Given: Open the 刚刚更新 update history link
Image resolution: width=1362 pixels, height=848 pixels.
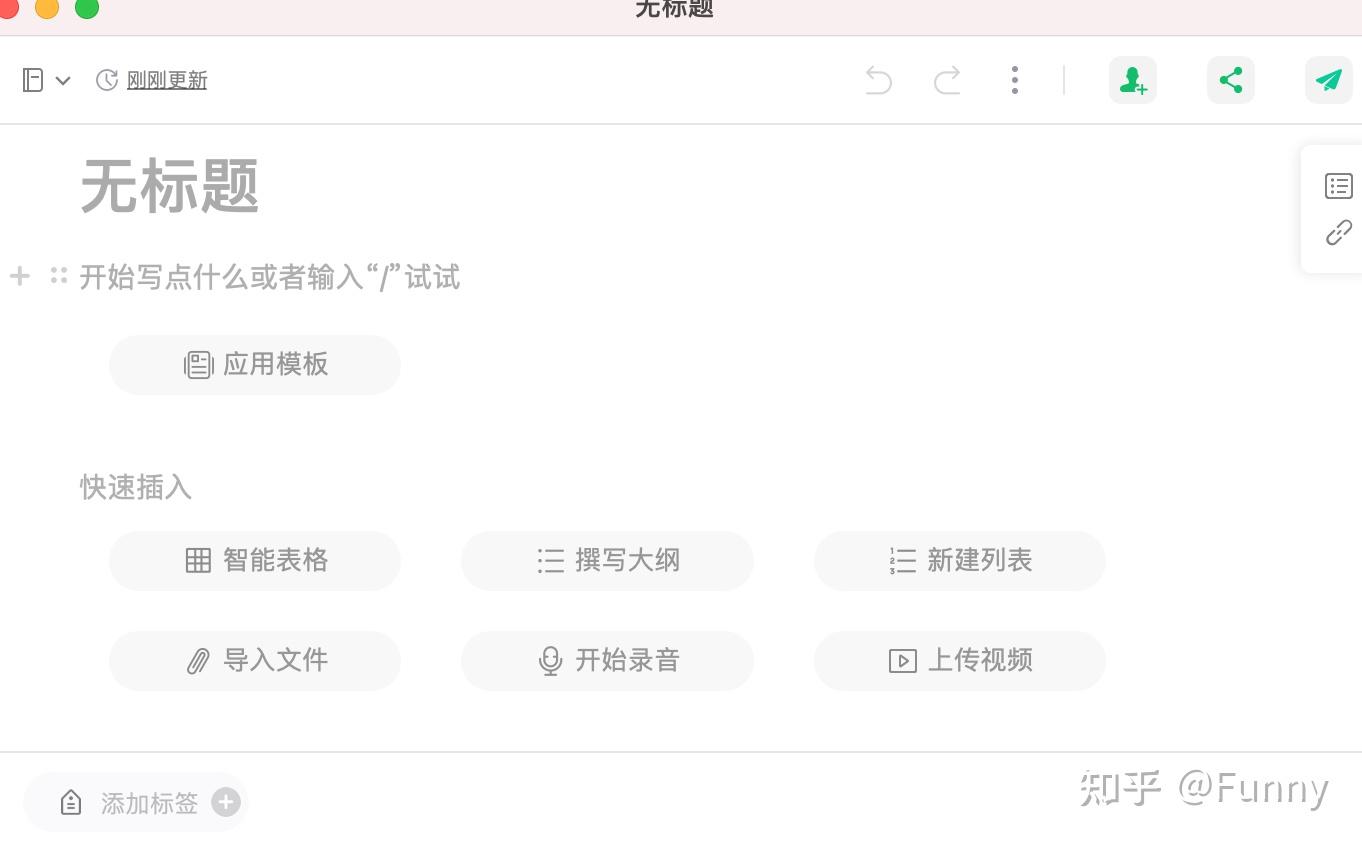Looking at the screenshot, I should coord(167,80).
